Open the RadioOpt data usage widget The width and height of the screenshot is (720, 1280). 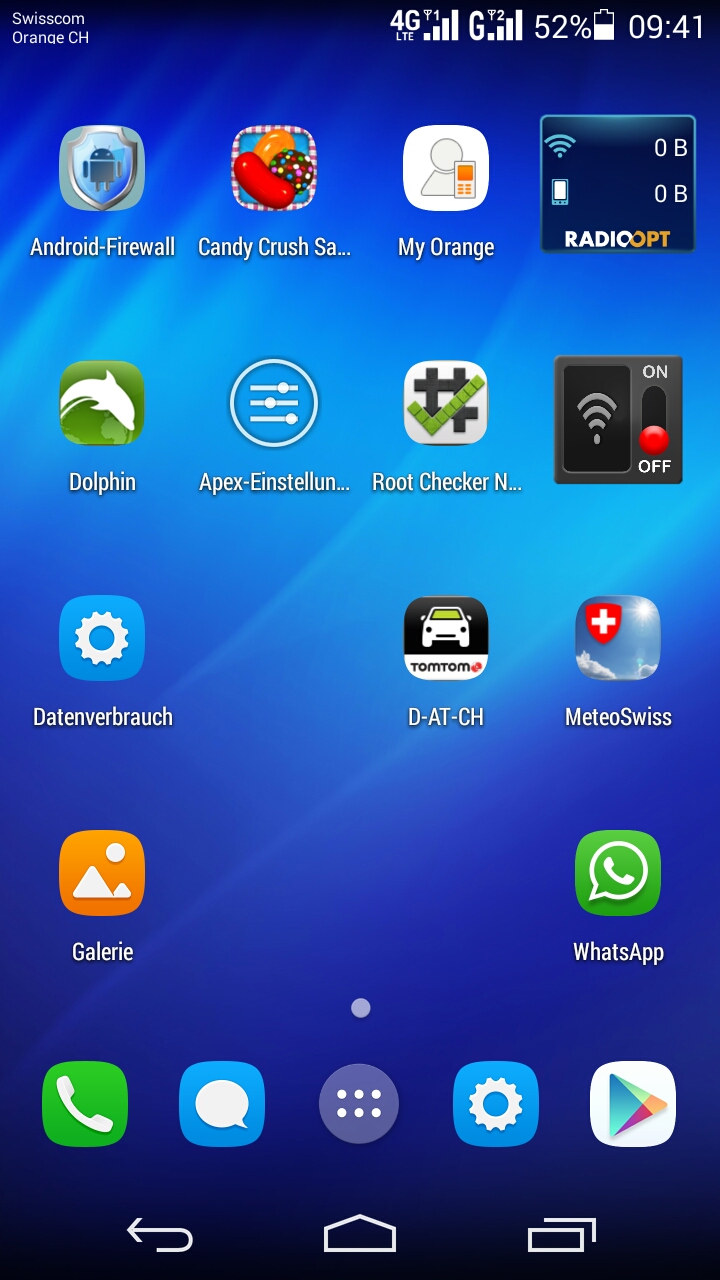point(617,183)
